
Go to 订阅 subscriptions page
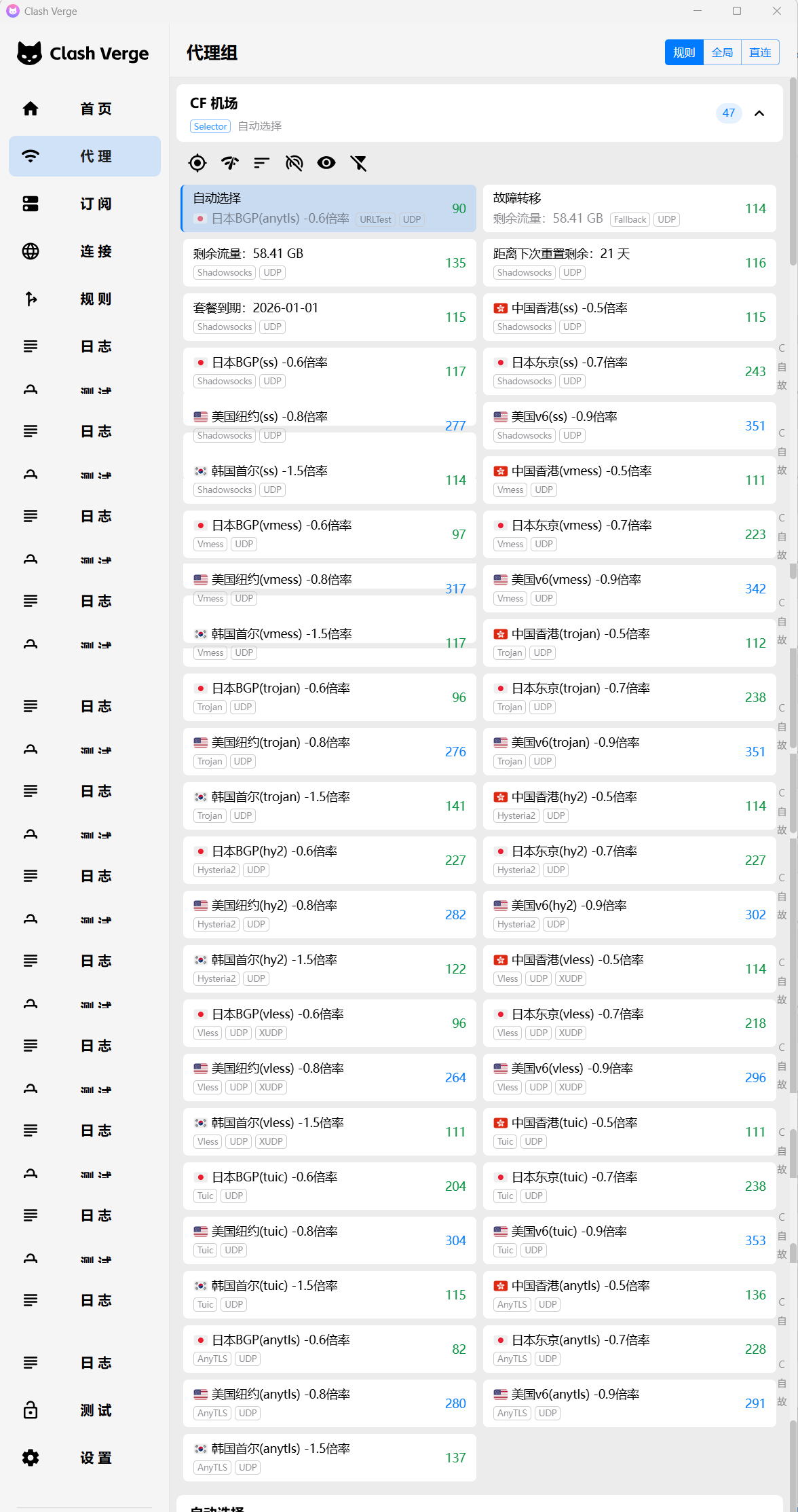click(x=85, y=204)
